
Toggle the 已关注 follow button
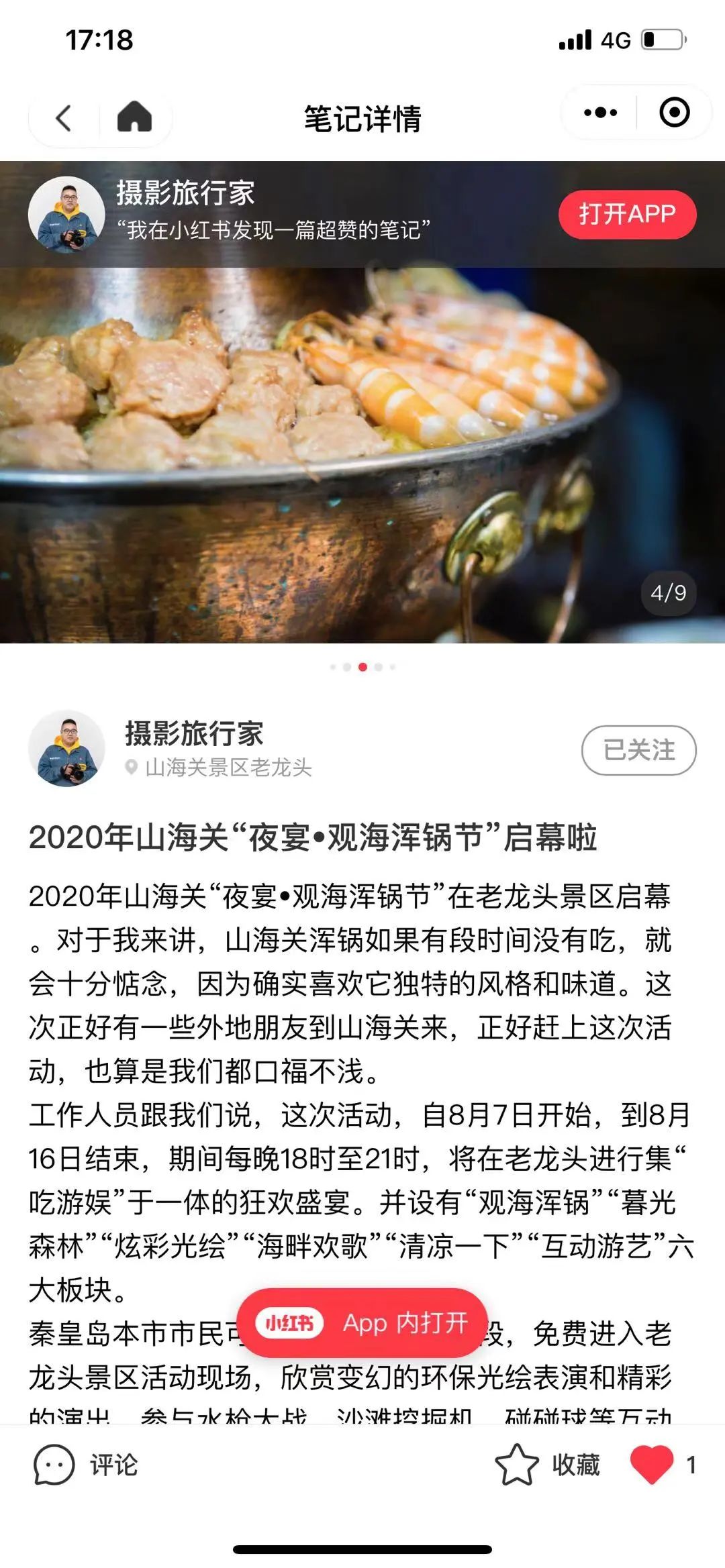point(638,750)
